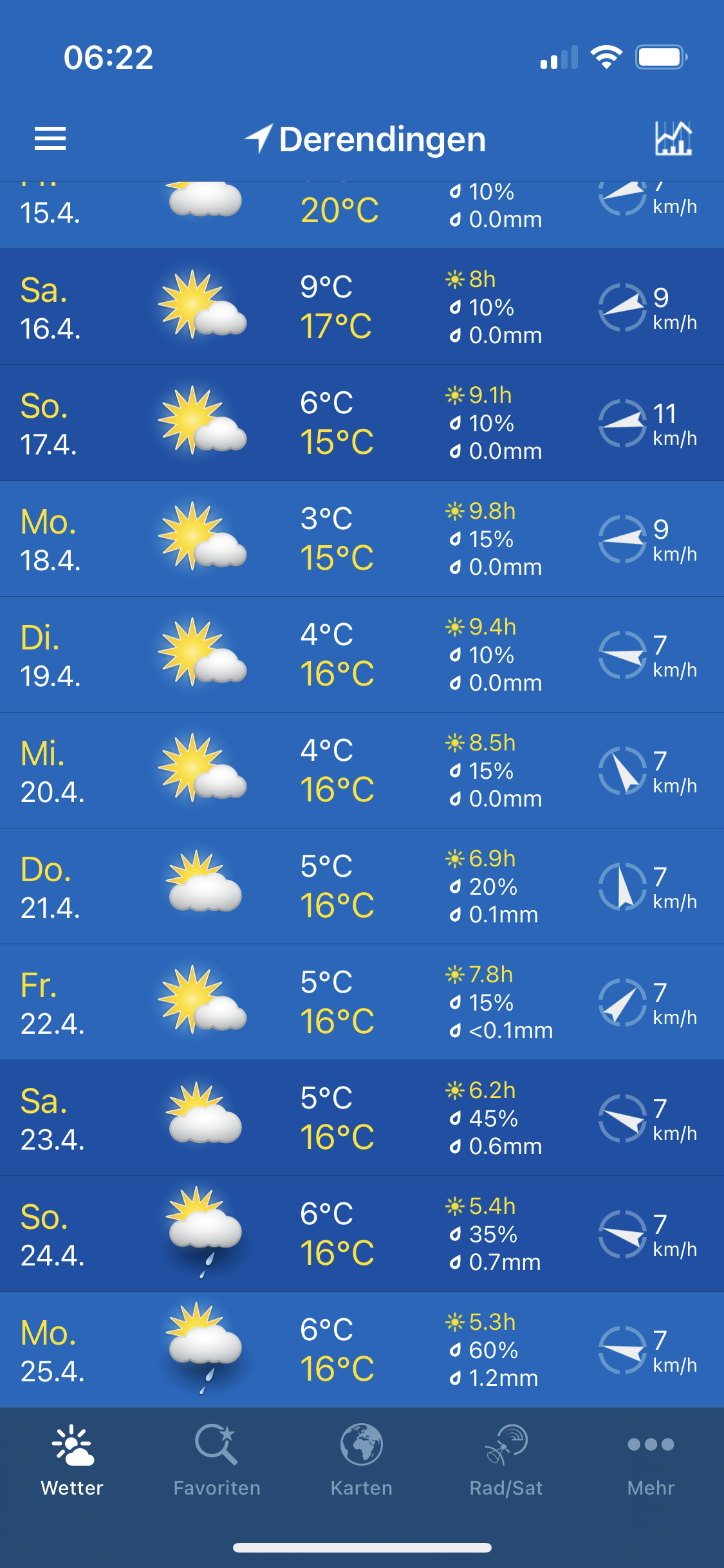Open forecast for Mo. 18.4.
Image resolution: width=724 pixels, height=1568 pixels.
[362, 539]
